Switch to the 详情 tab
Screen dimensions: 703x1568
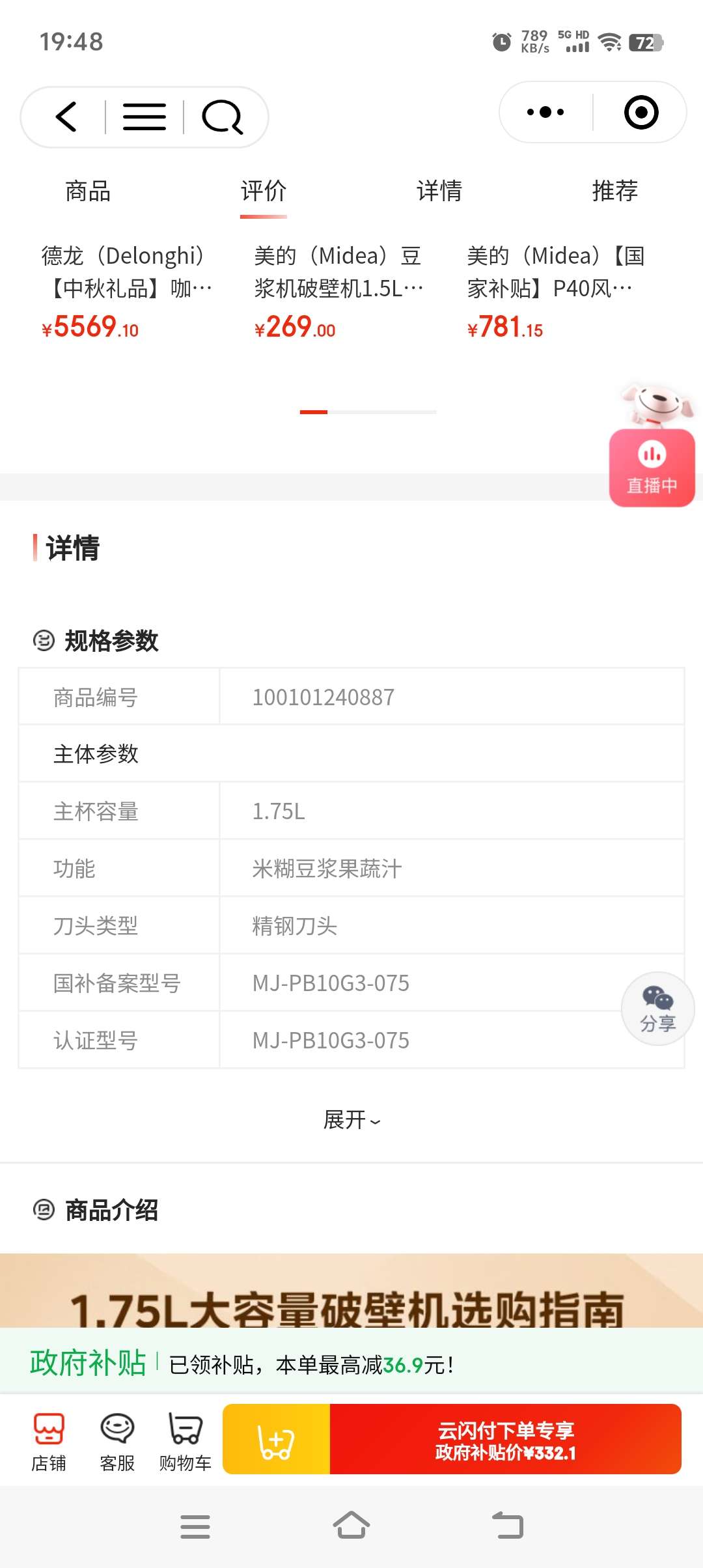(439, 191)
